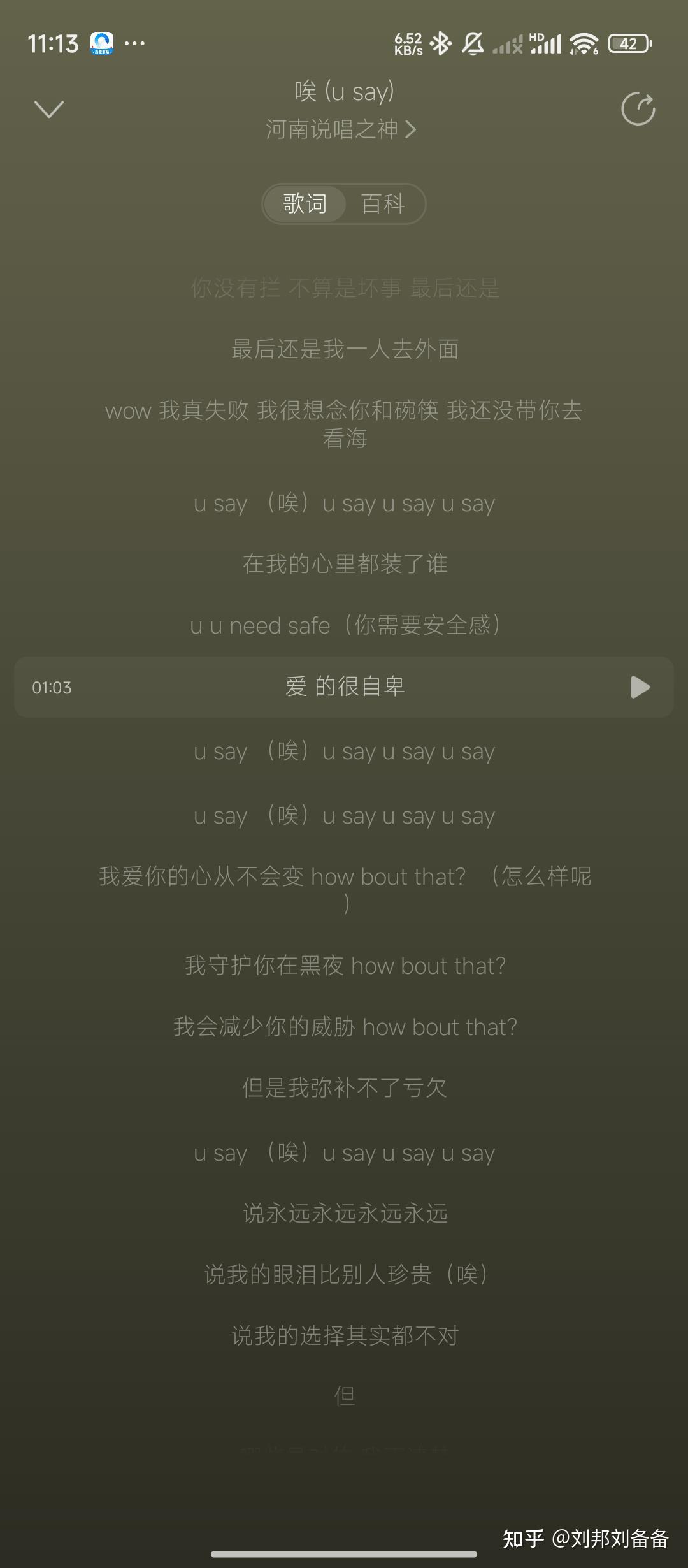688x1568 pixels.
Task: Switch to the 百科 tab
Action: pos(383,204)
